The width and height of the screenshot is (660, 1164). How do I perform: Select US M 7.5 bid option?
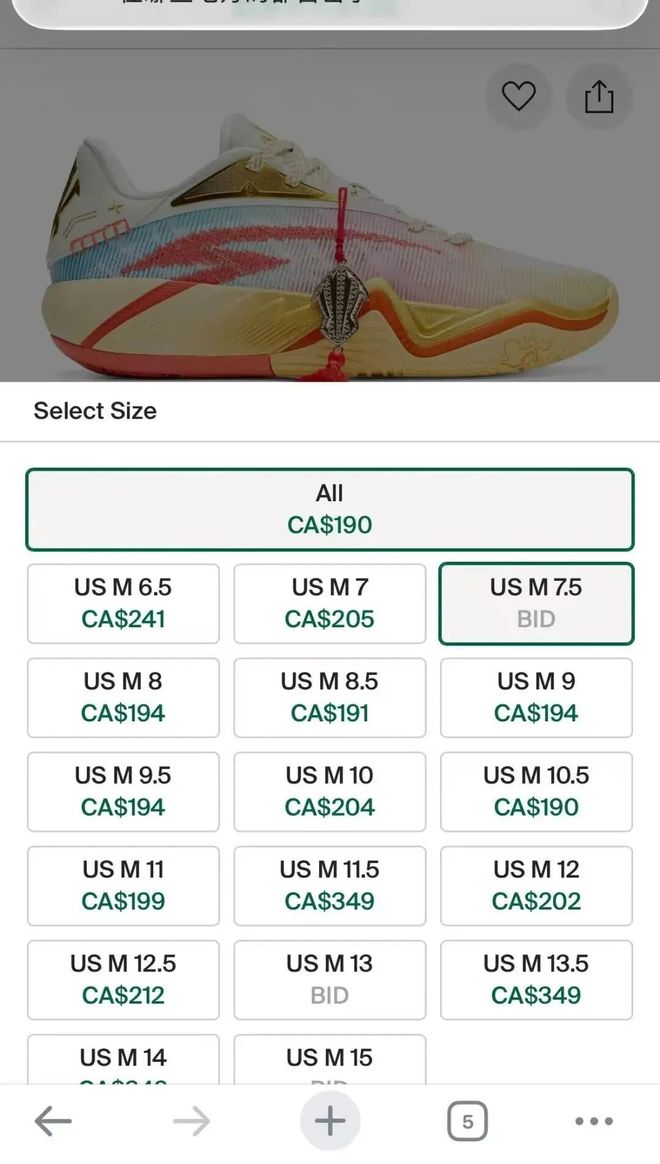(x=536, y=603)
